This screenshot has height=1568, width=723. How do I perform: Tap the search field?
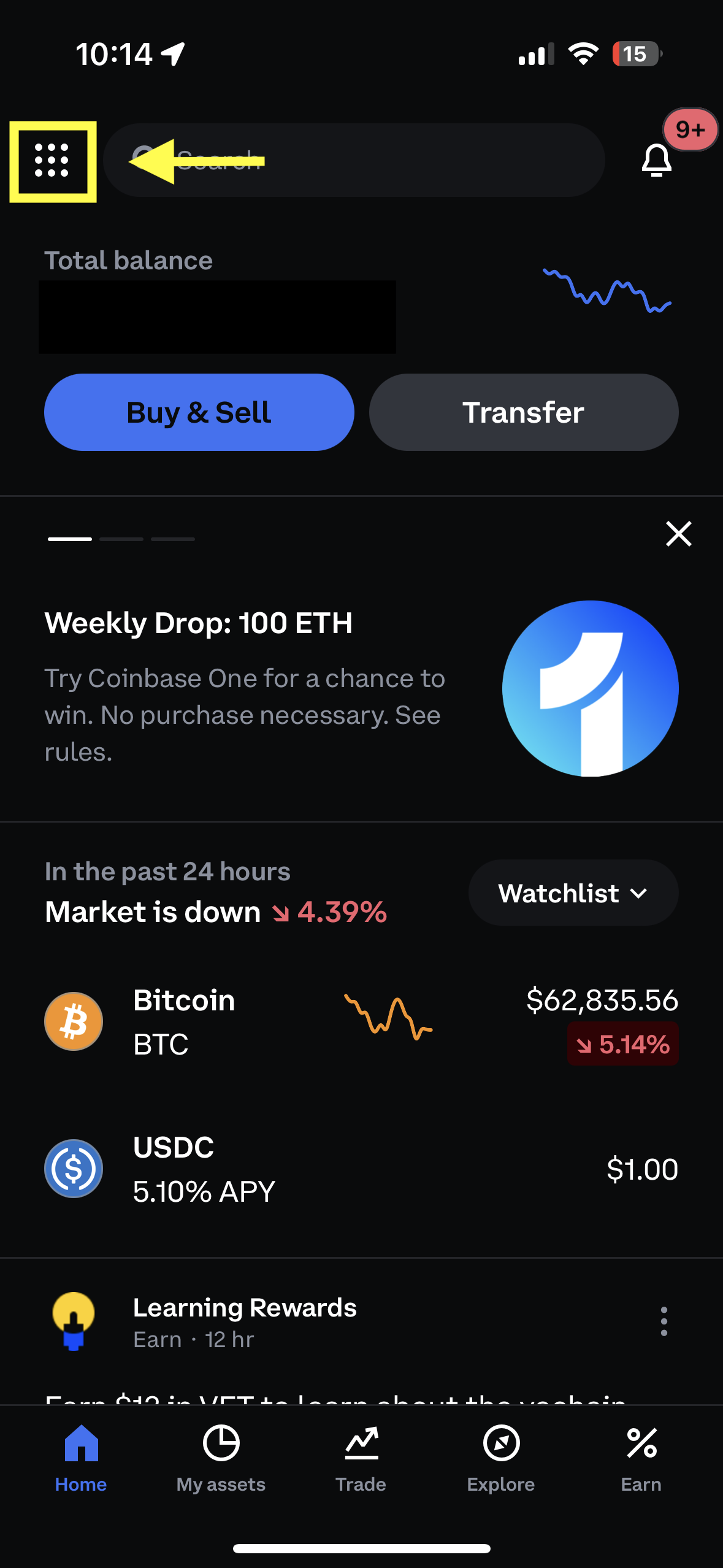click(368, 161)
